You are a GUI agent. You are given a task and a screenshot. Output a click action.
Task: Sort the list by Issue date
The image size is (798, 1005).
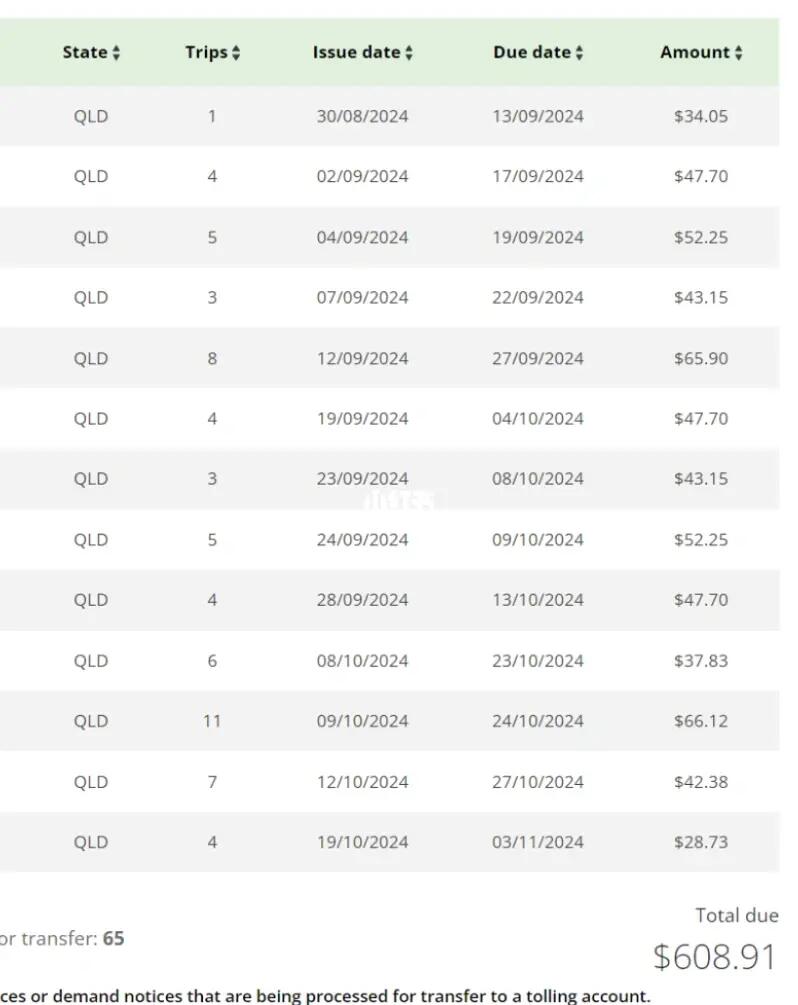[x=362, y=53]
